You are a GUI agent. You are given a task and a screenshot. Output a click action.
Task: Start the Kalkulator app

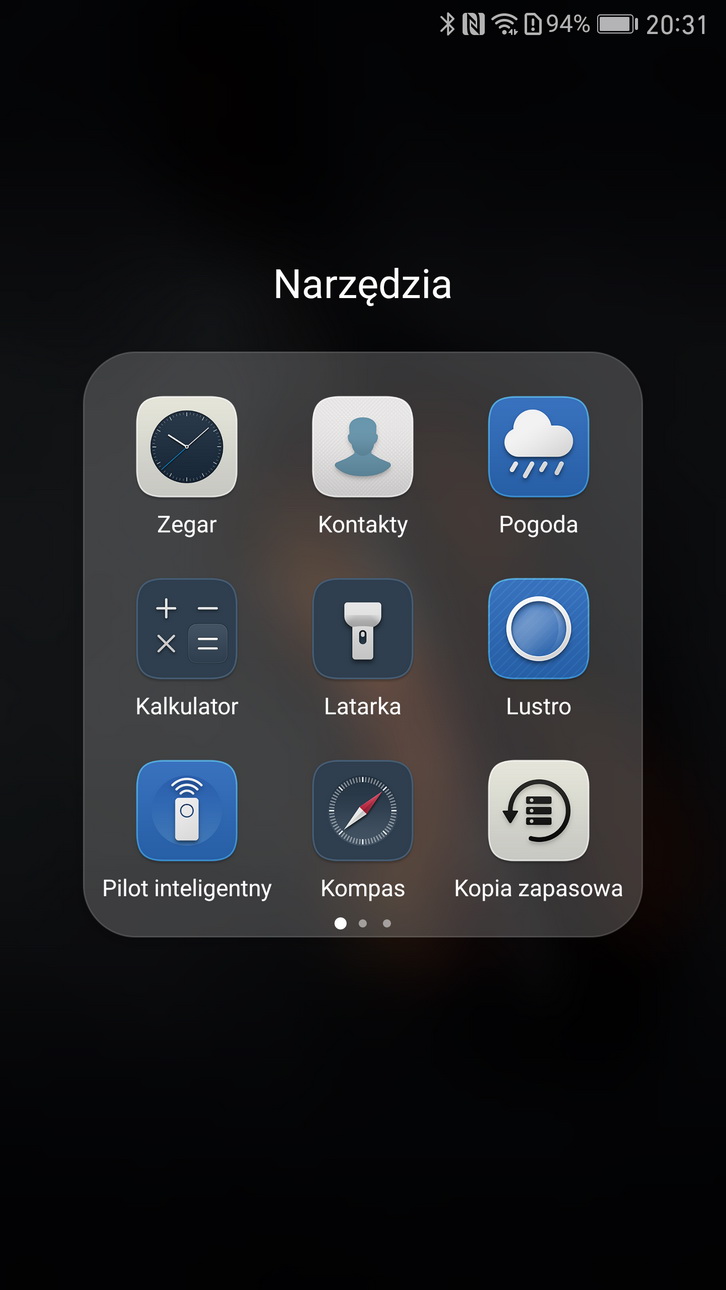point(187,629)
